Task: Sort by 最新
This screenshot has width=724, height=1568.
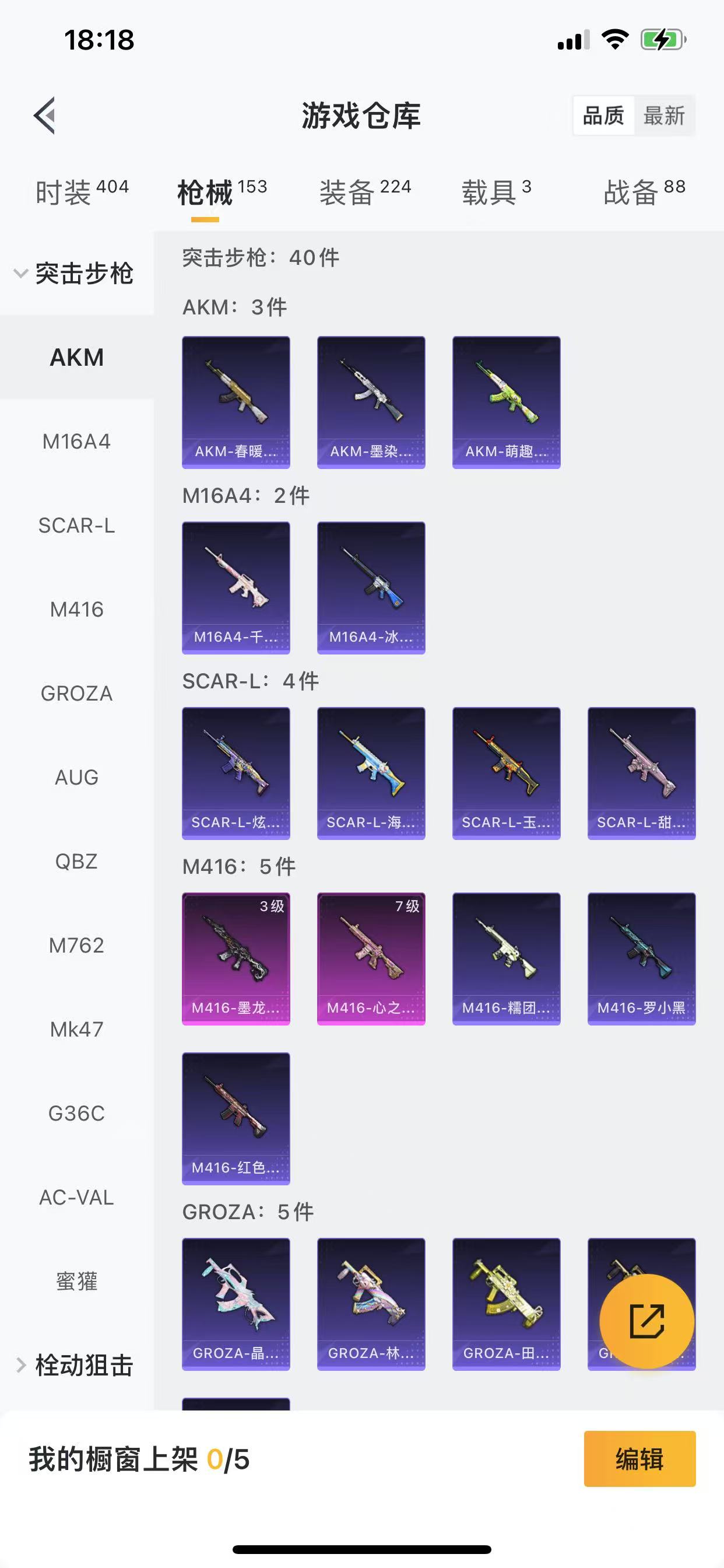Action: click(664, 115)
